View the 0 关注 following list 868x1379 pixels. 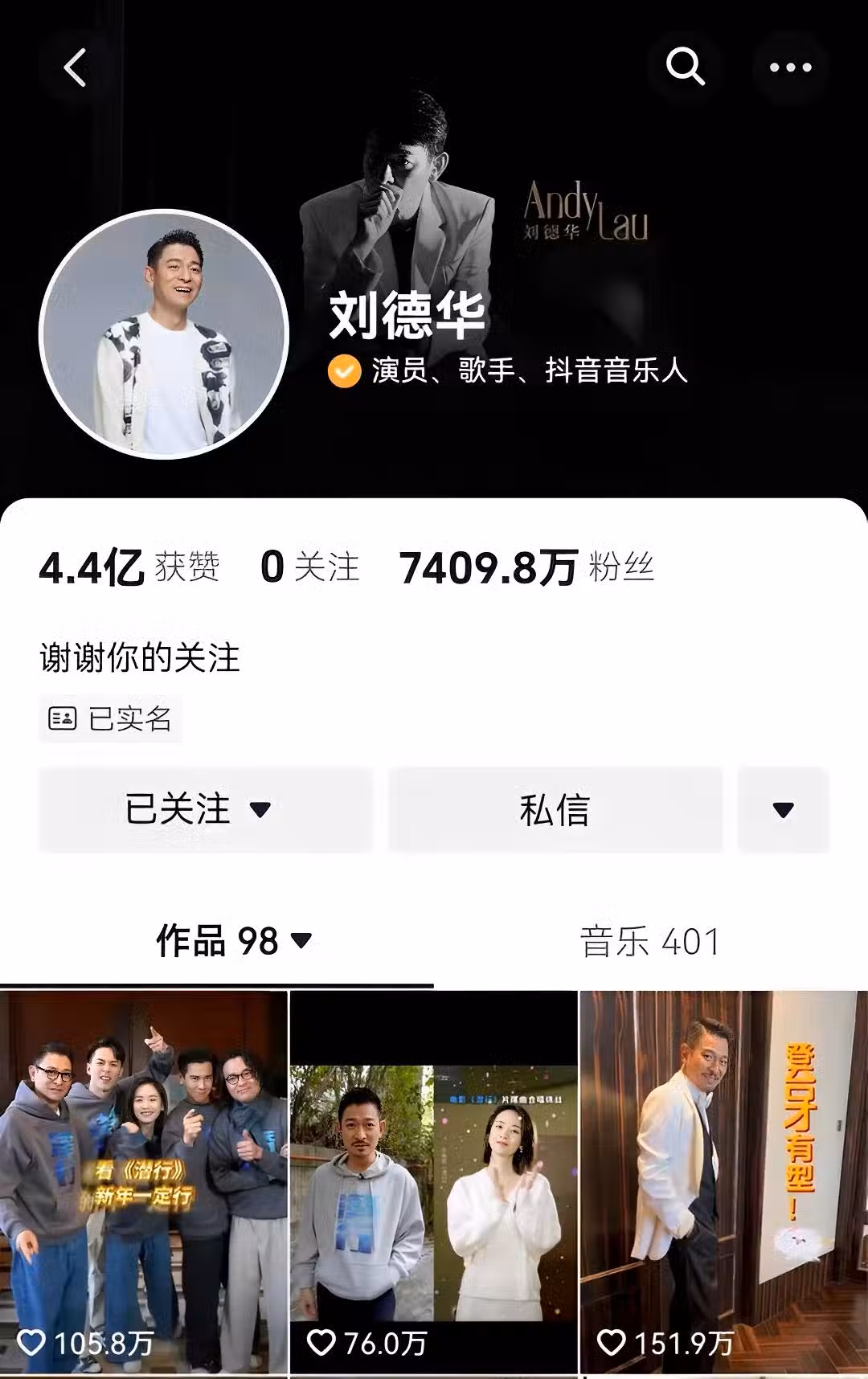pyautogui.click(x=309, y=567)
